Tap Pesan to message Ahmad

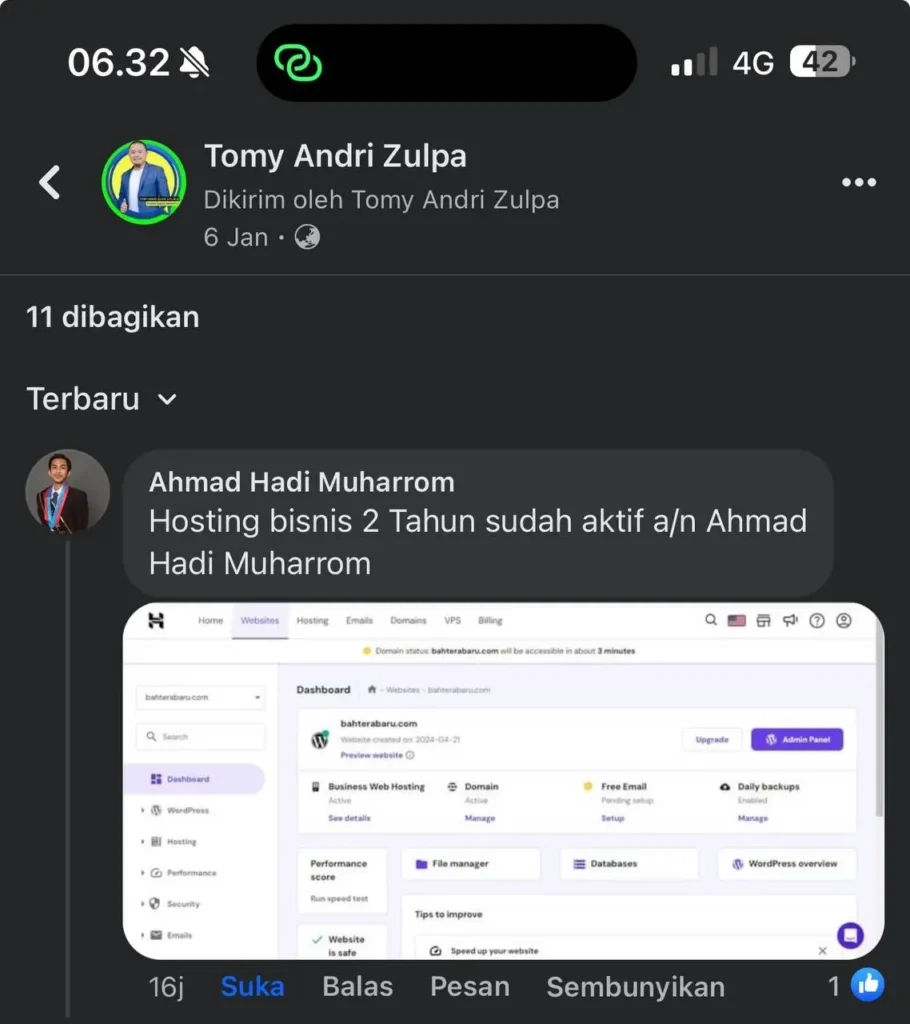tap(469, 987)
